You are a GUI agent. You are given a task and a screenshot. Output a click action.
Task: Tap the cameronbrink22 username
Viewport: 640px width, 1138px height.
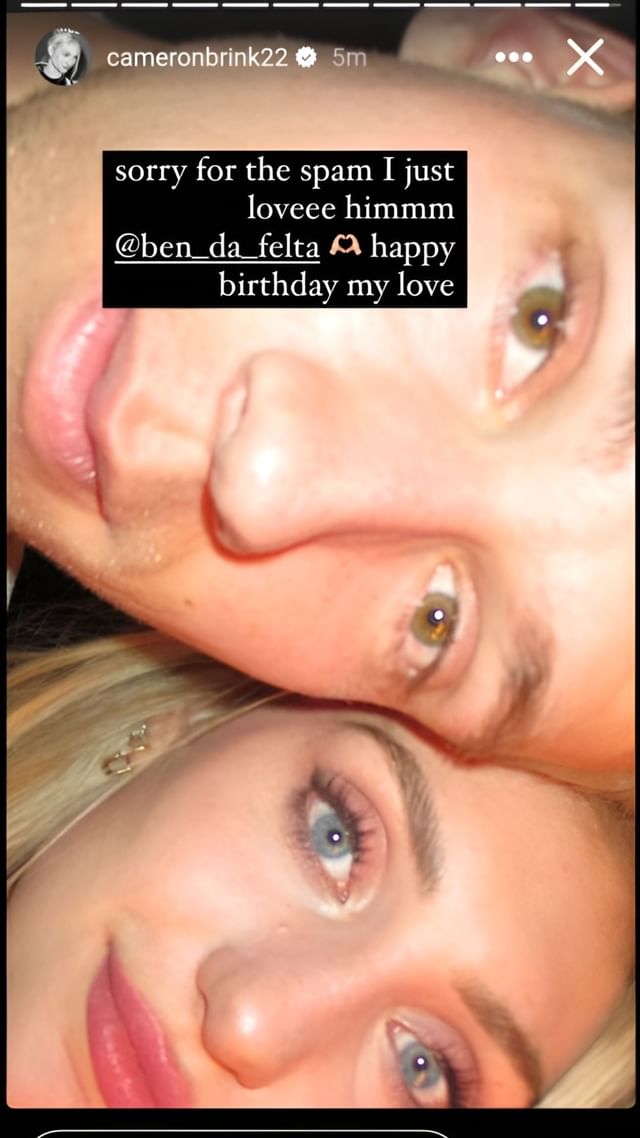pyautogui.click(x=197, y=58)
